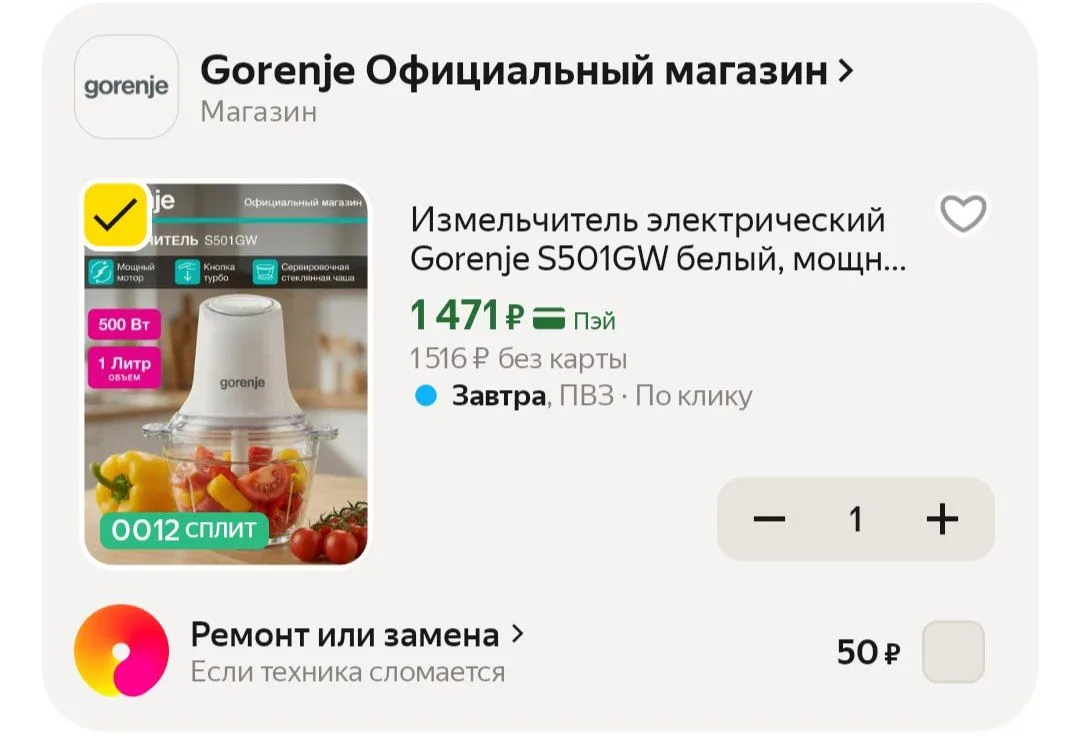Open the Измельчитель электрический Gorenje S501GW product

[x=658, y=240]
